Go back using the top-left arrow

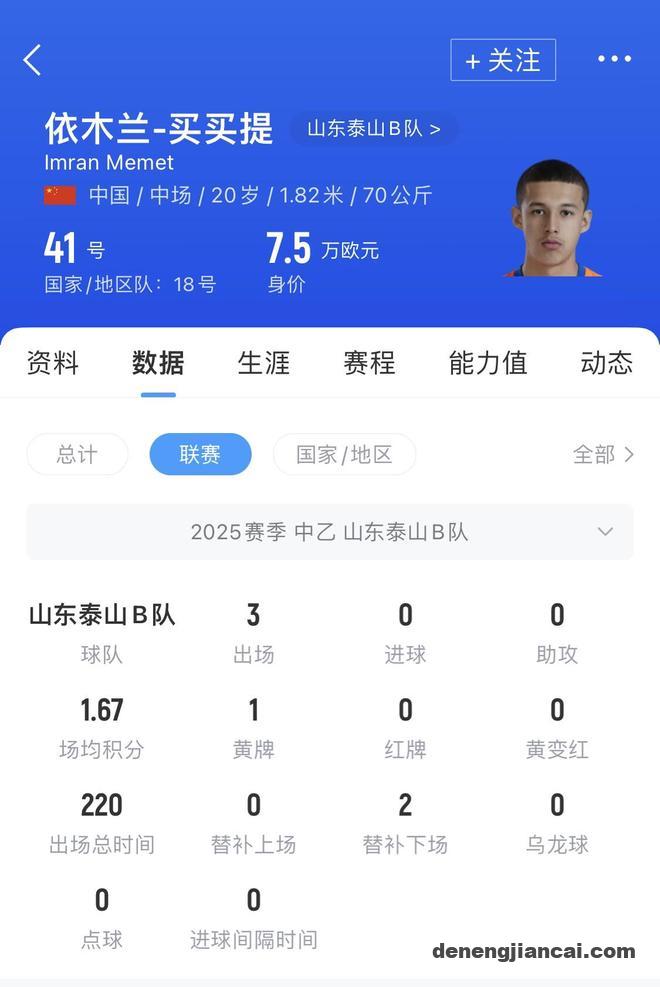(33, 60)
